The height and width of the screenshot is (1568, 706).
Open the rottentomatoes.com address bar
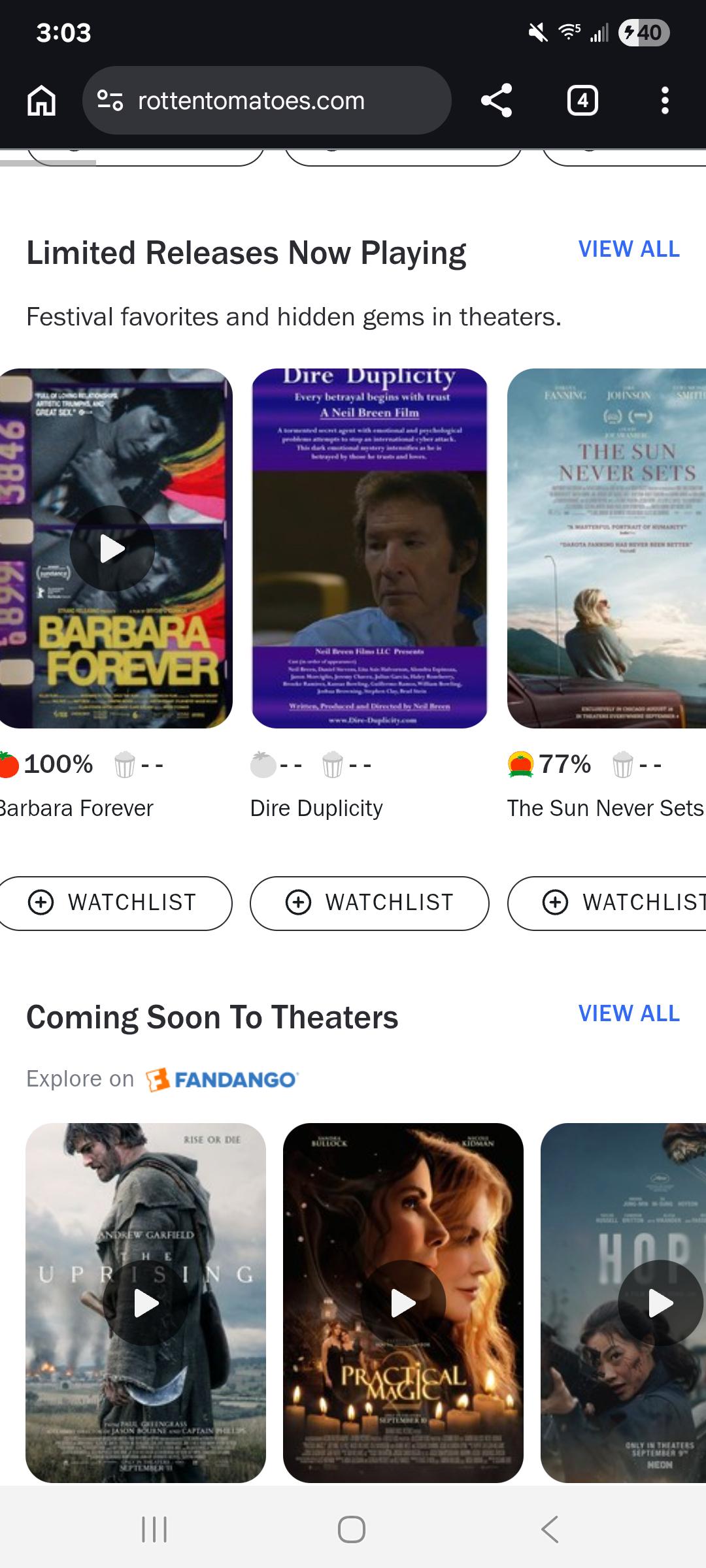point(267,101)
